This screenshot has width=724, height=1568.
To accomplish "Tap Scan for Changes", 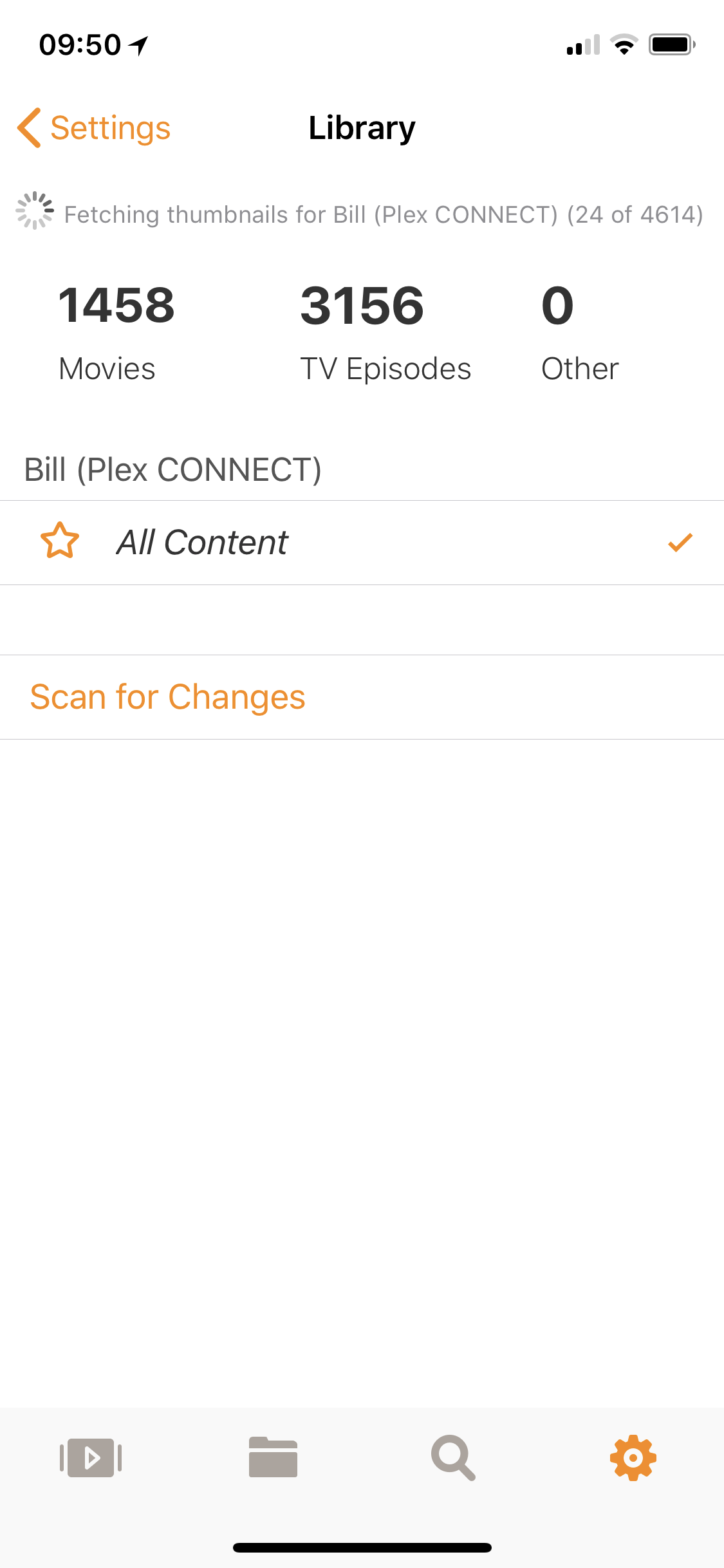I will [168, 697].
